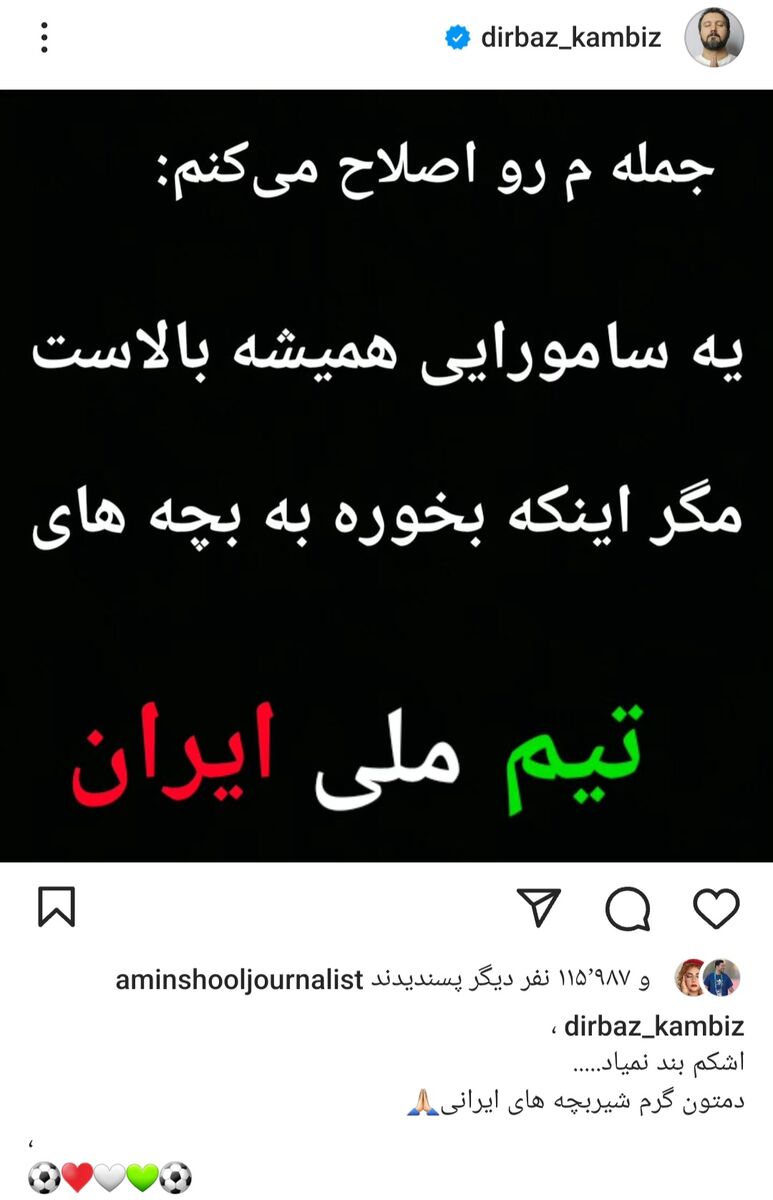Viewport: 773px width, 1200px height.
Task: Open the aminshooljournalist liker link
Action: [x=238, y=980]
